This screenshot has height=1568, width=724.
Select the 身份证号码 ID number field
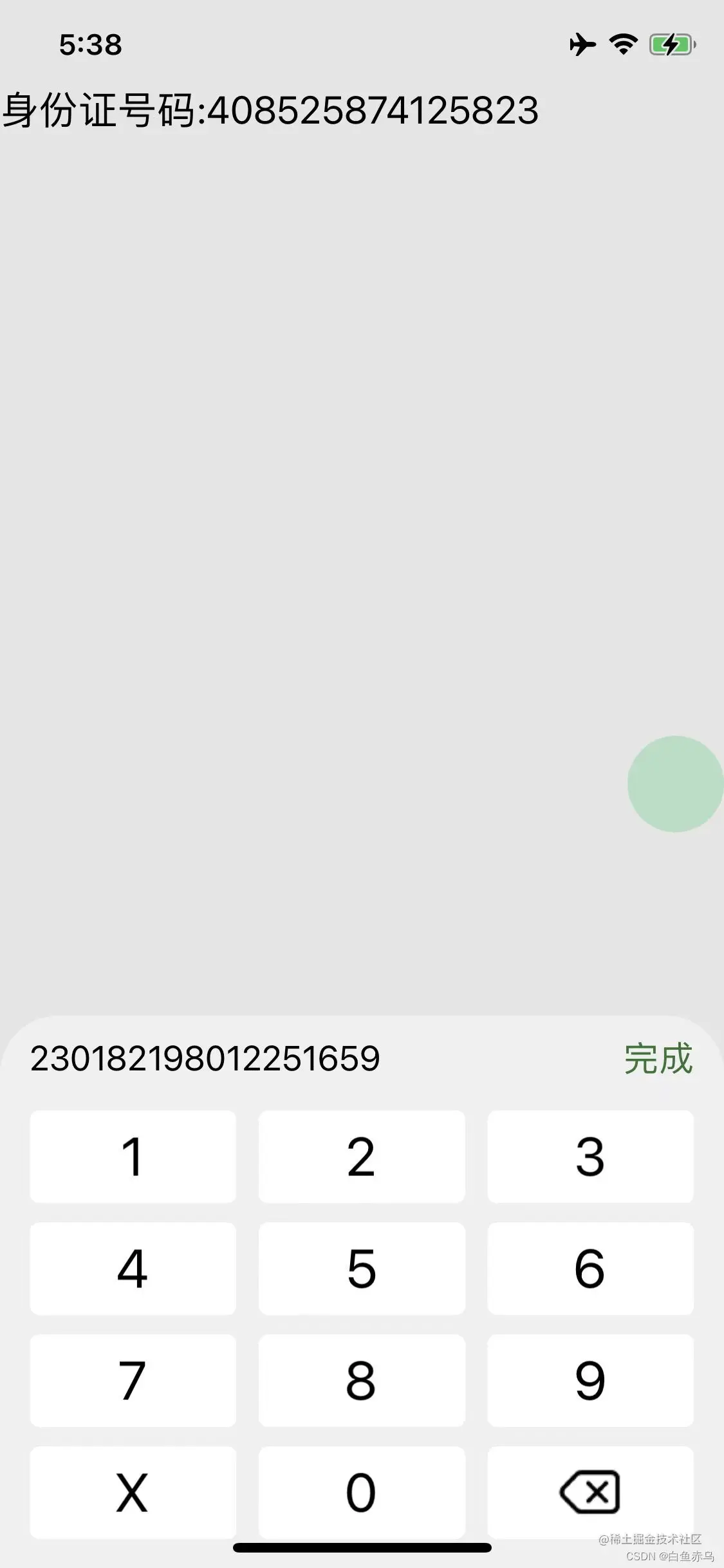coord(270,110)
